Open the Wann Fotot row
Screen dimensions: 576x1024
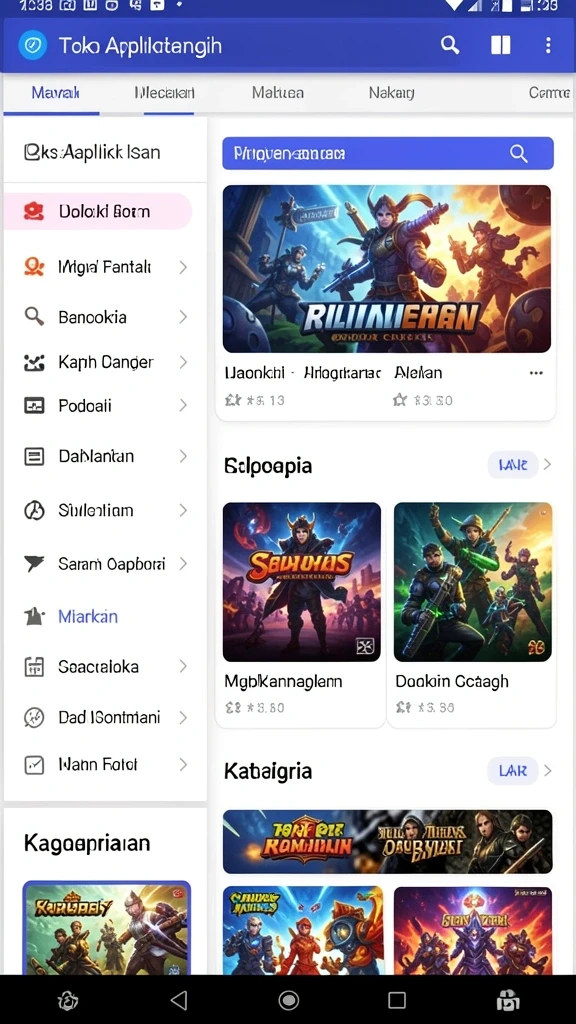click(x=106, y=765)
